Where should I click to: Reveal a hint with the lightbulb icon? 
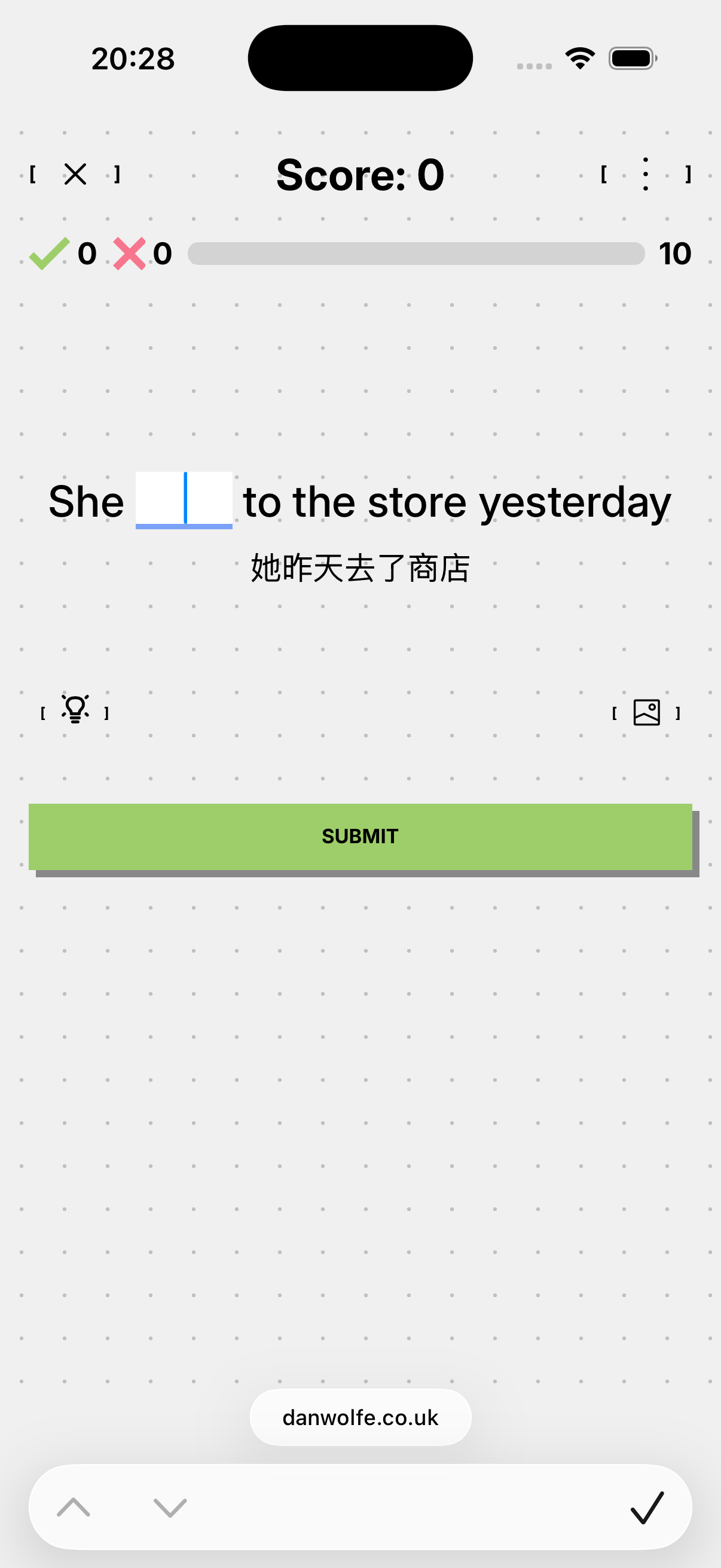point(74,710)
